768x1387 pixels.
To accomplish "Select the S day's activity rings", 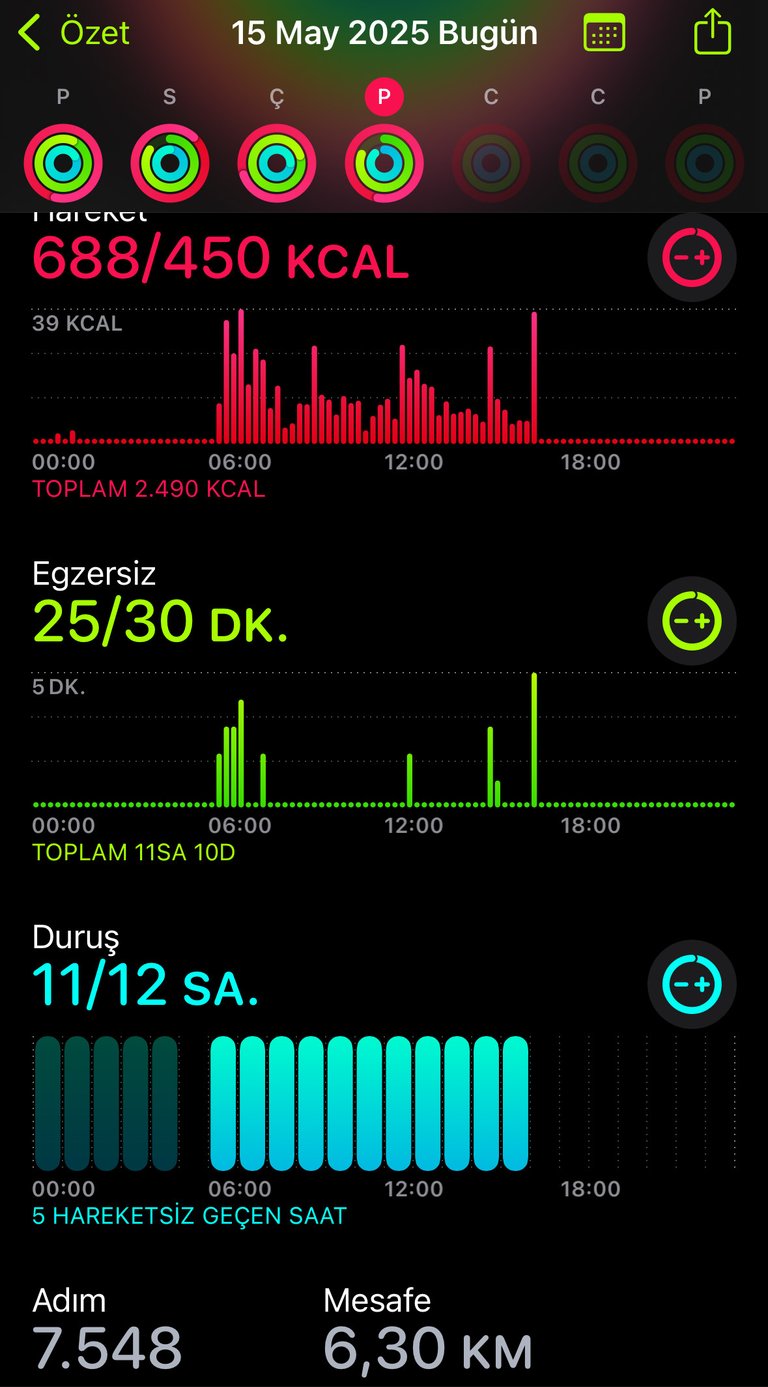I will coord(170,163).
